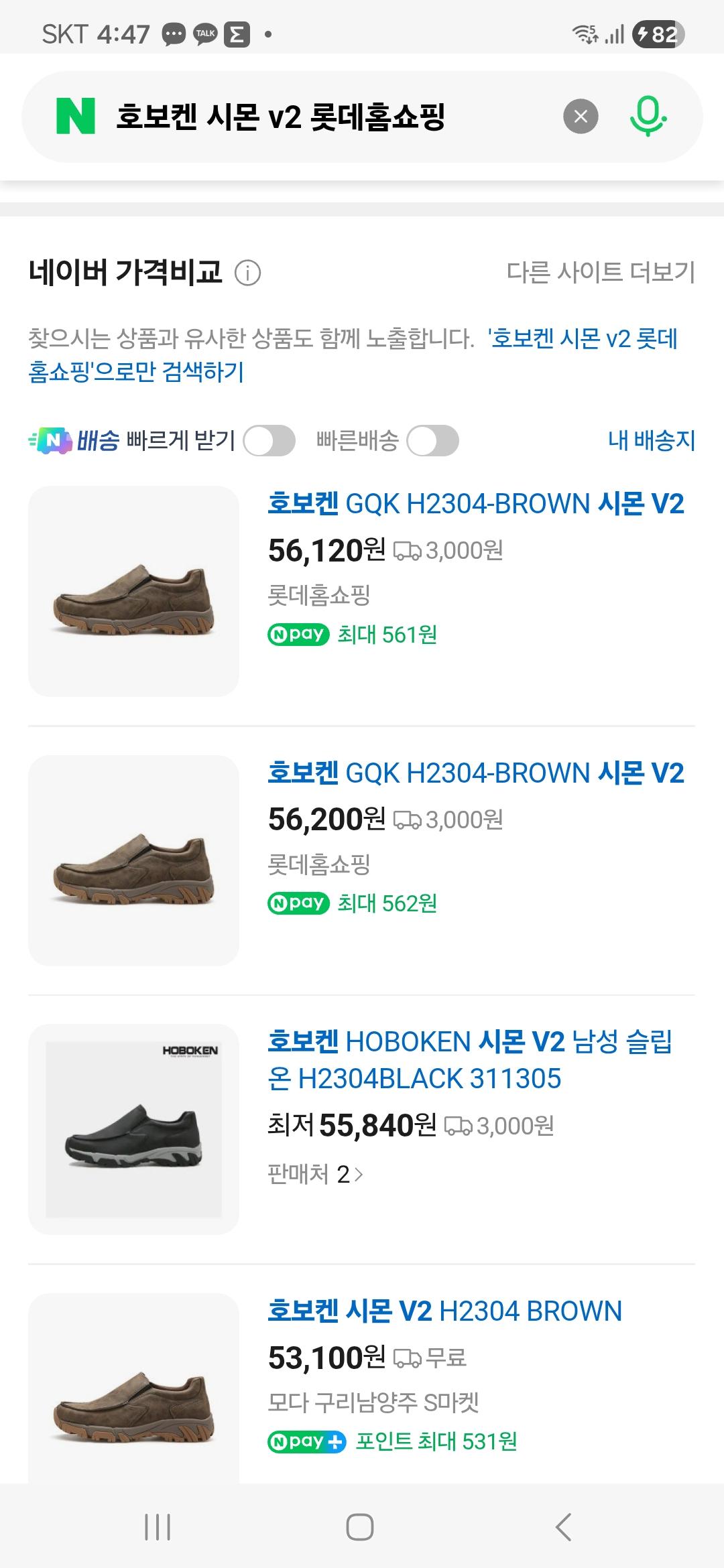Toggle N배송 빠르게 받기 switch
Viewport: 724px width, 1568px height.
point(269,441)
